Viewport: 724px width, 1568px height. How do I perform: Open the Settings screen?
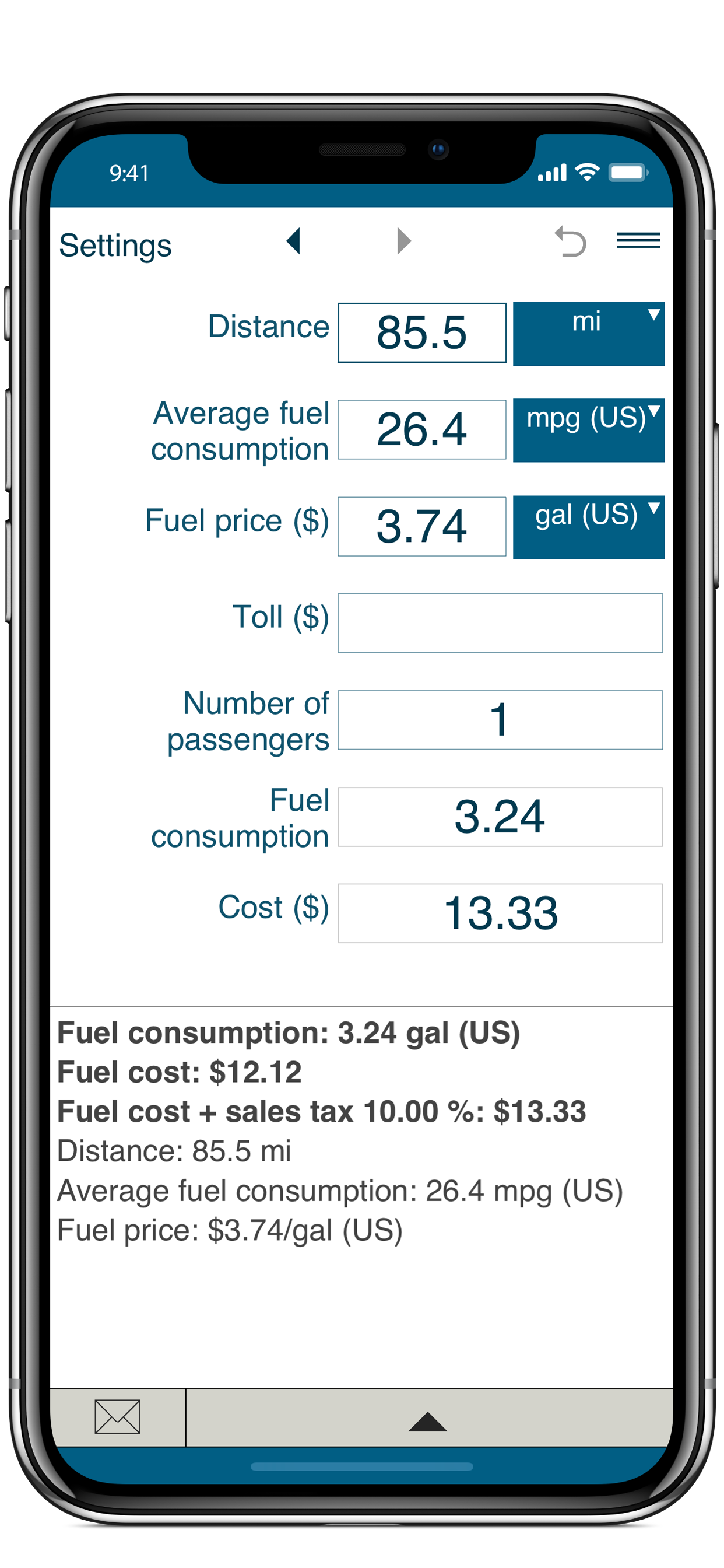tap(115, 244)
